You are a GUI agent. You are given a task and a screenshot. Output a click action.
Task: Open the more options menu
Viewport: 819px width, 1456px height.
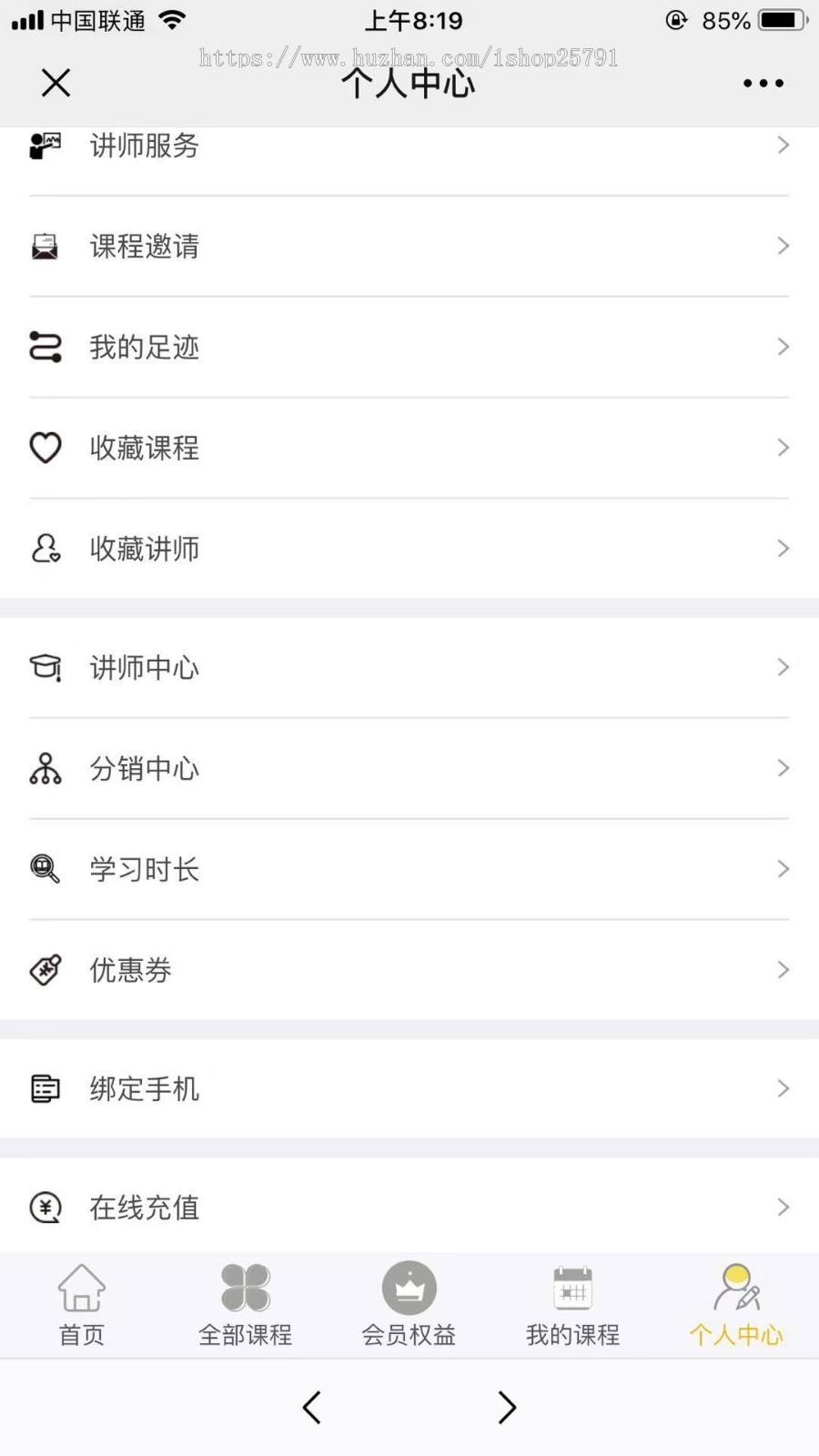point(763,82)
